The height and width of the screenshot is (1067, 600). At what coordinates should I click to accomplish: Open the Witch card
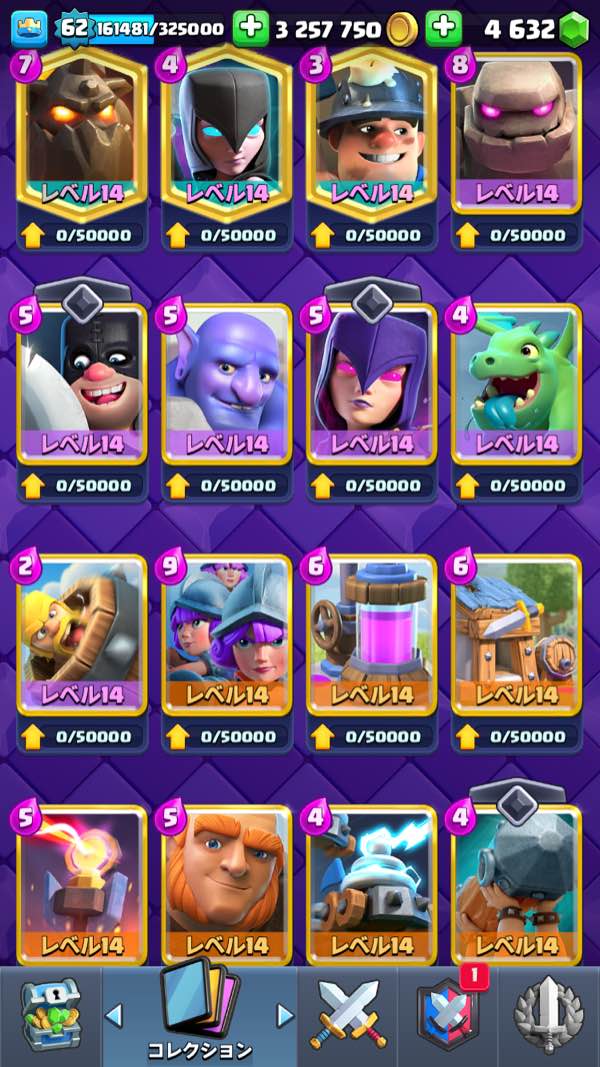click(372, 385)
